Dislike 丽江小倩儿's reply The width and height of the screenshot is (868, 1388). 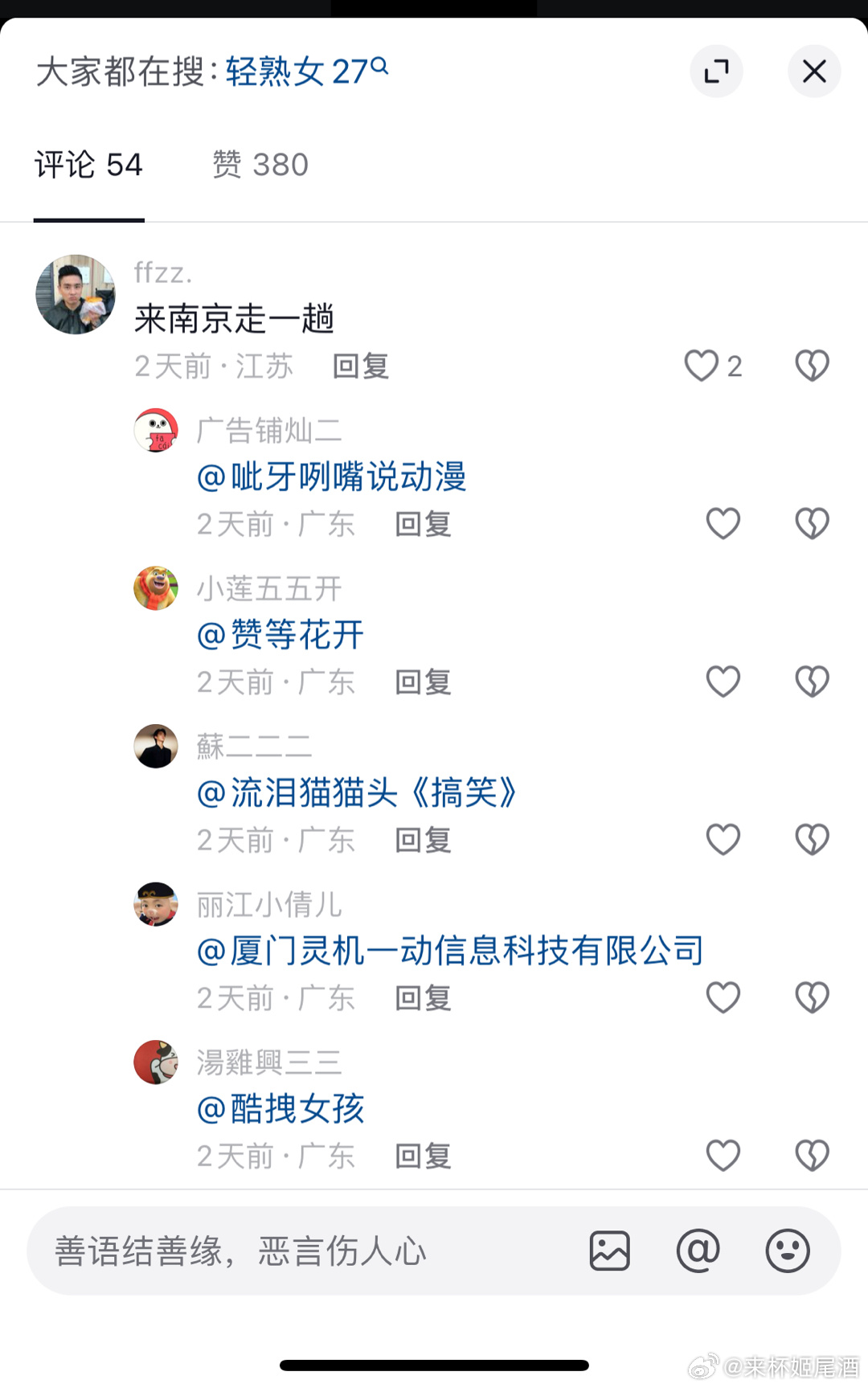[x=812, y=997]
